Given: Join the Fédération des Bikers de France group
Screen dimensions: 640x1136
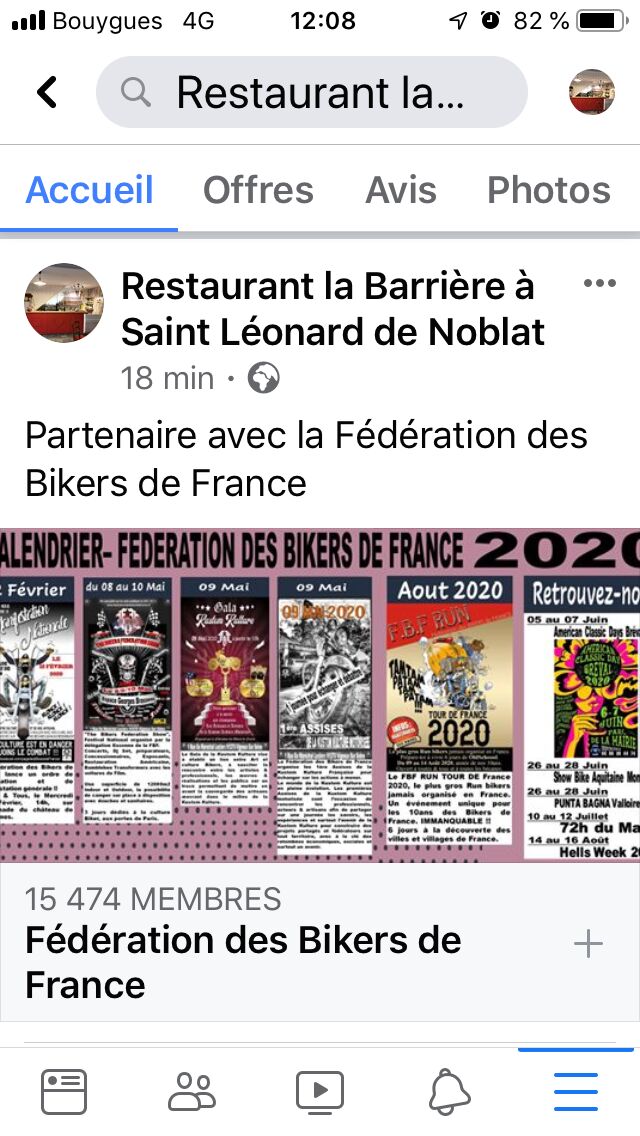Looking at the screenshot, I should (588, 944).
